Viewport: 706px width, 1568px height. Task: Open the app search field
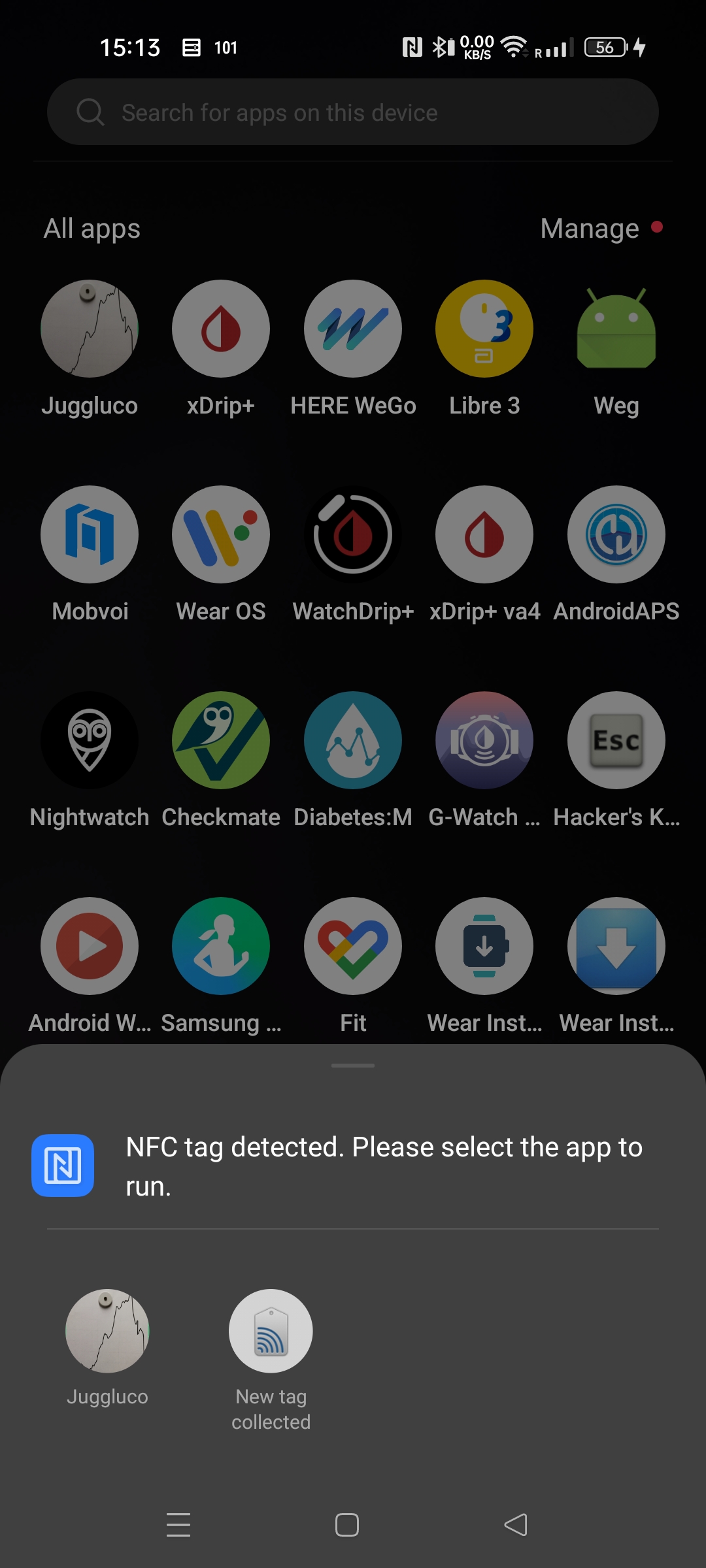pos(353,112)
